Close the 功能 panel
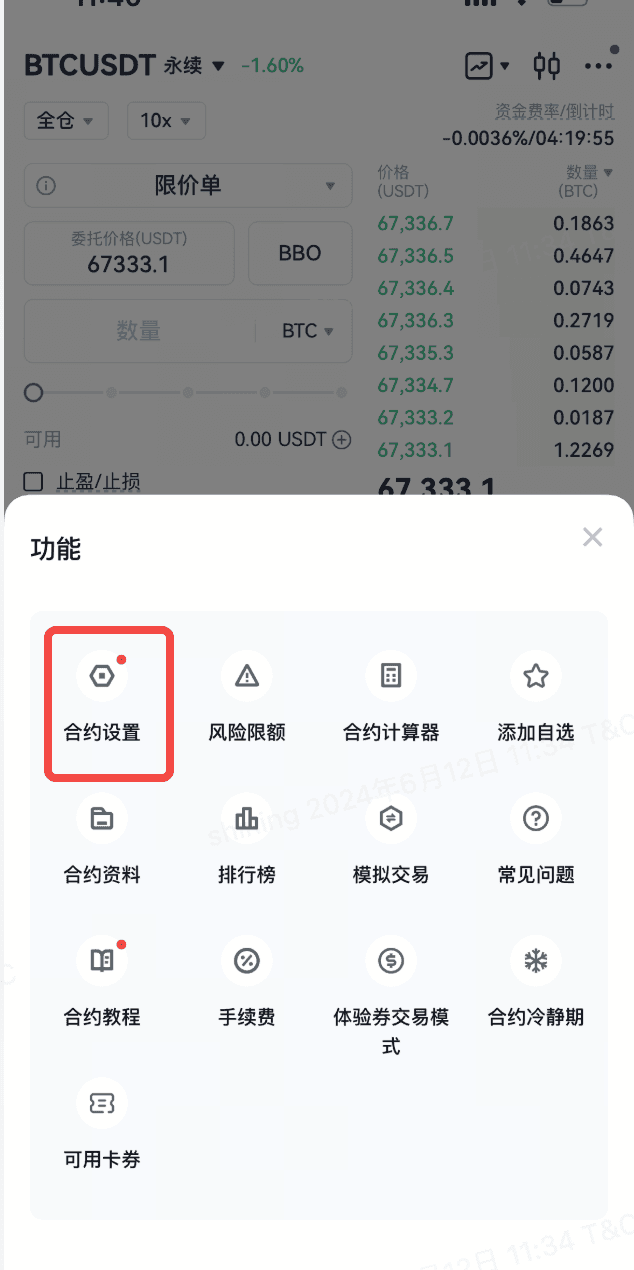Screen dimensions: 634x1270 (x=592, y=537)
